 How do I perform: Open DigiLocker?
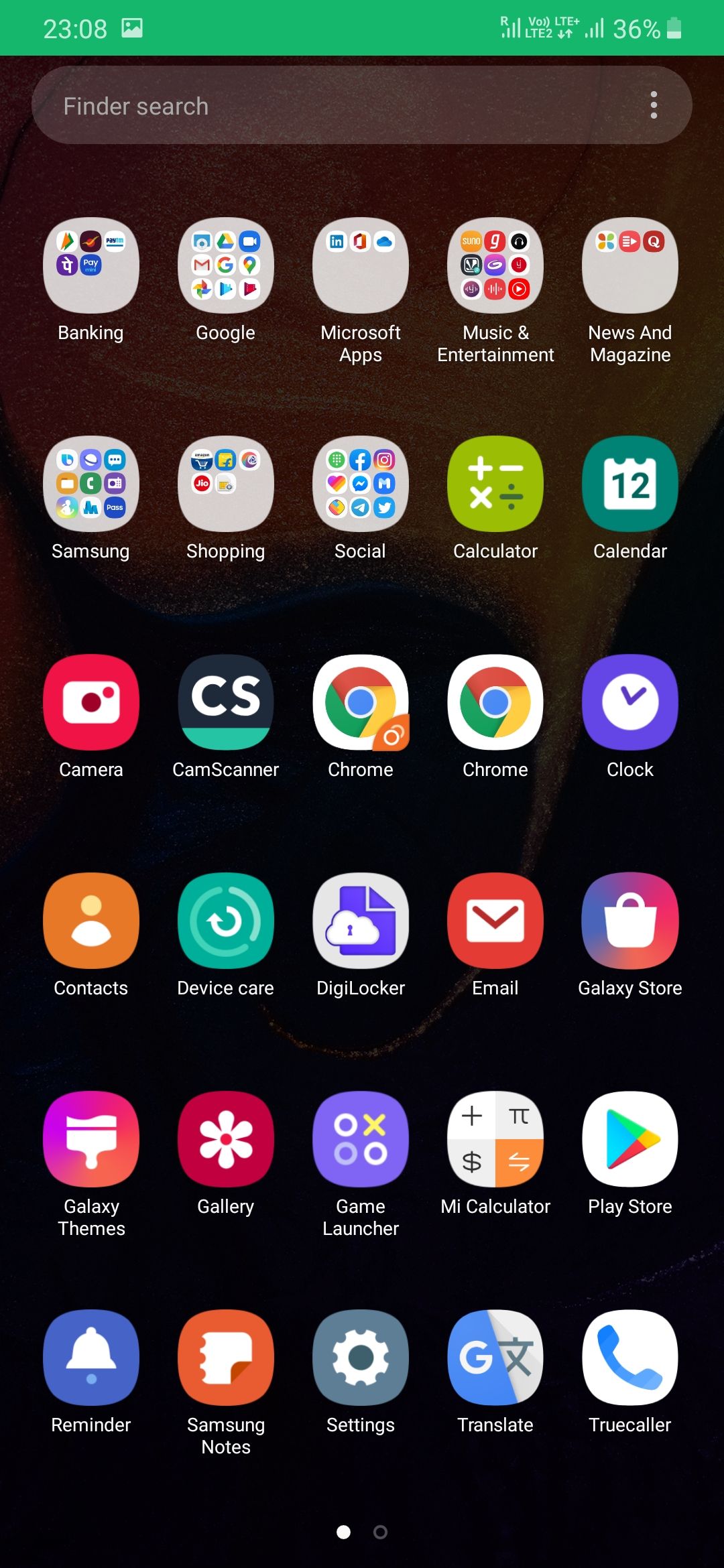[361, 921]
